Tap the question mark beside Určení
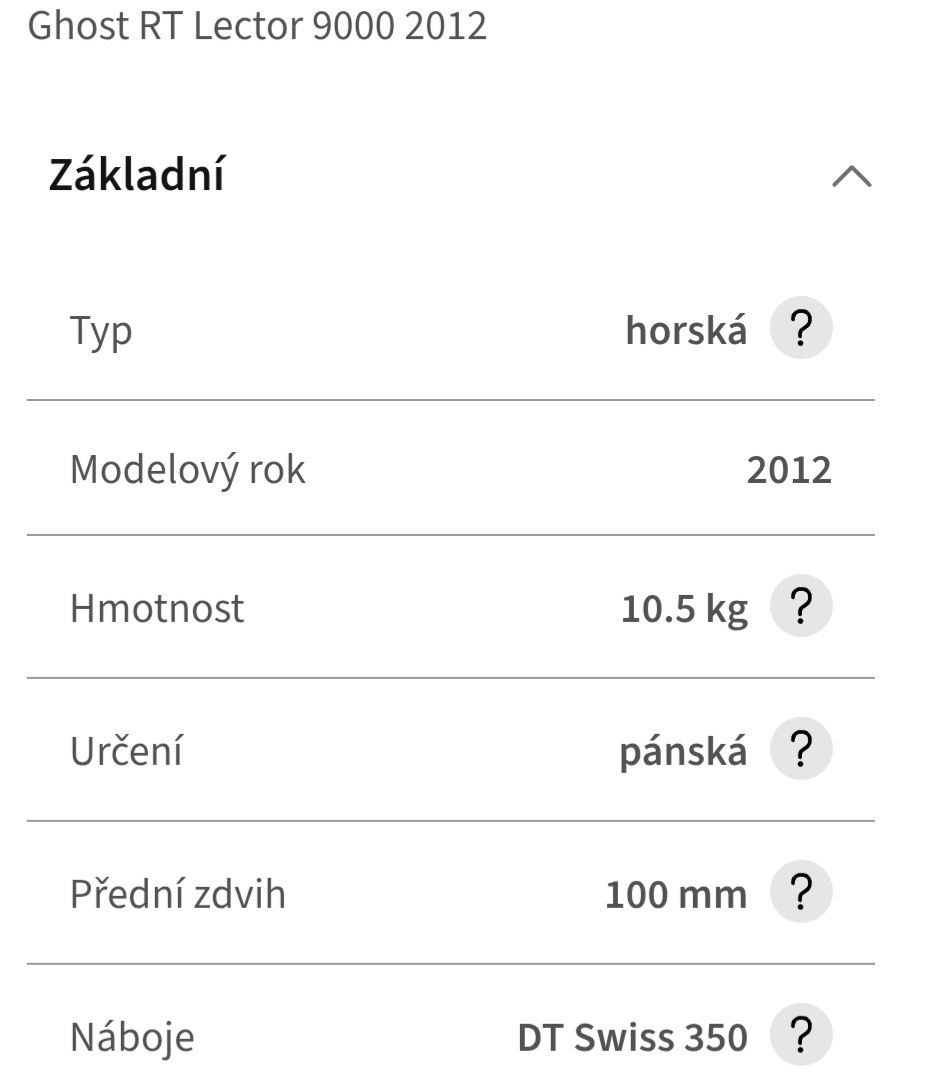The width and height of the screenshot is (936, 1085). click(x=800, y=750)
